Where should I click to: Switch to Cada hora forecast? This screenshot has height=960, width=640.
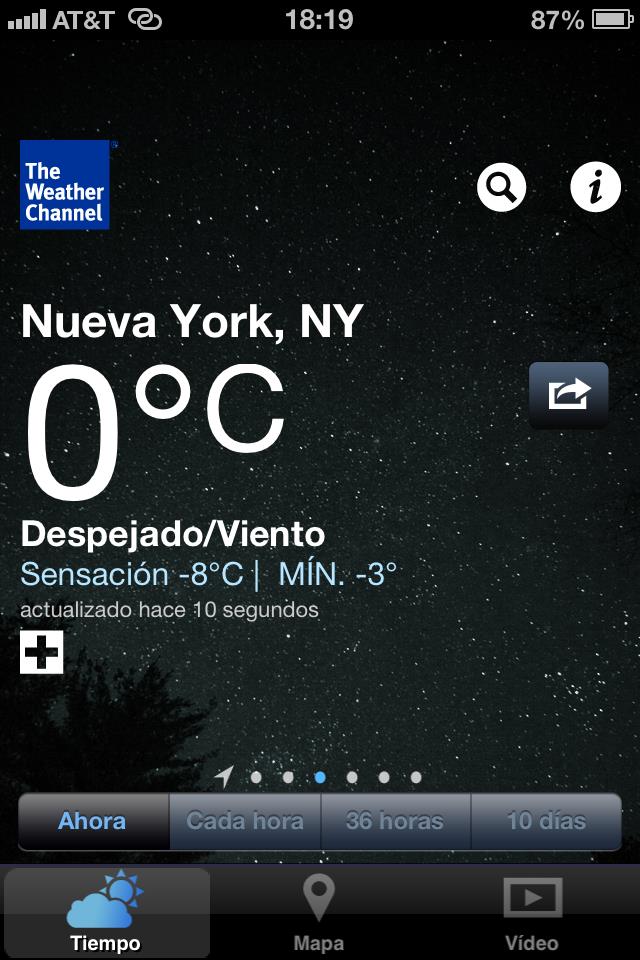point(245,822)
